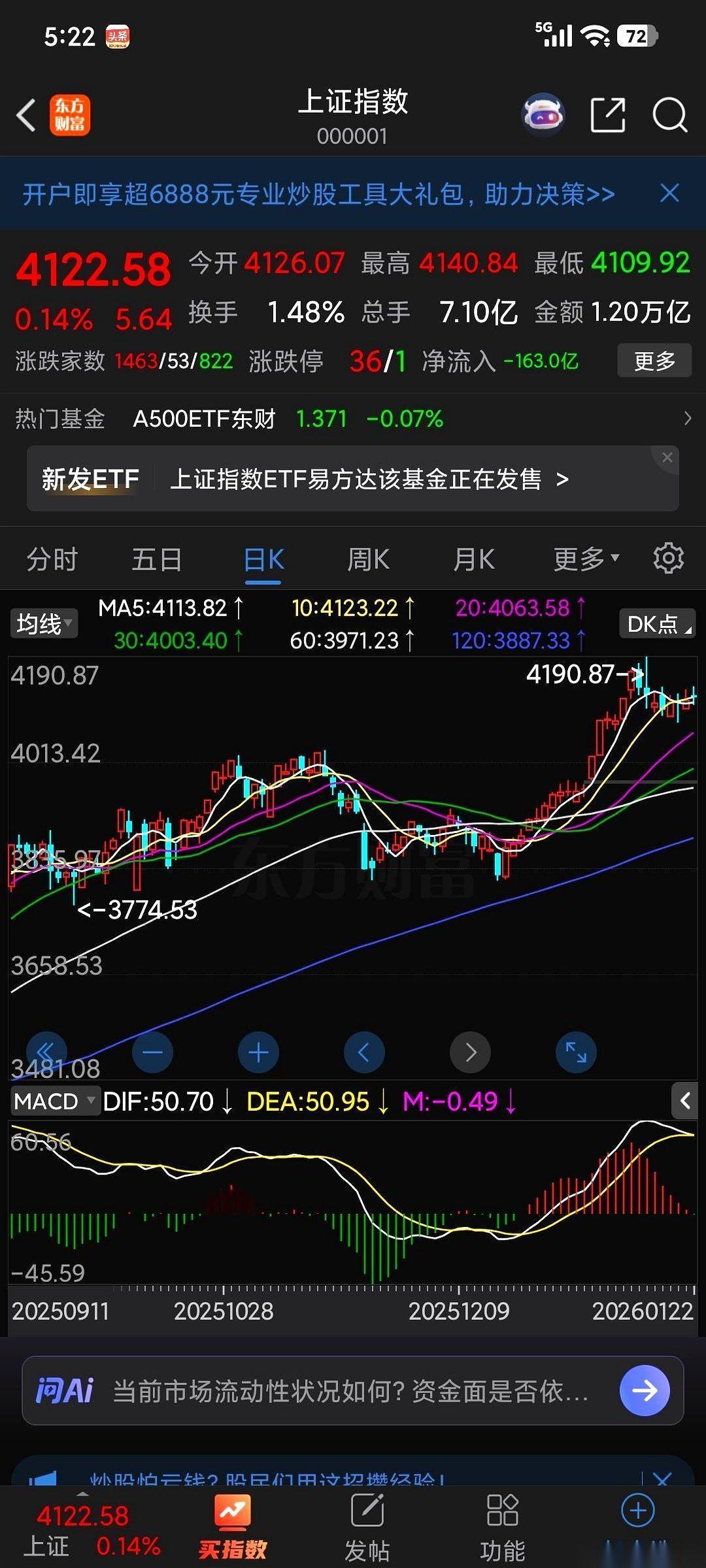Open the chart settings gear
The height and width of the screenshot is (1568, 706).
pyautogui.click(x=668, y=559)
